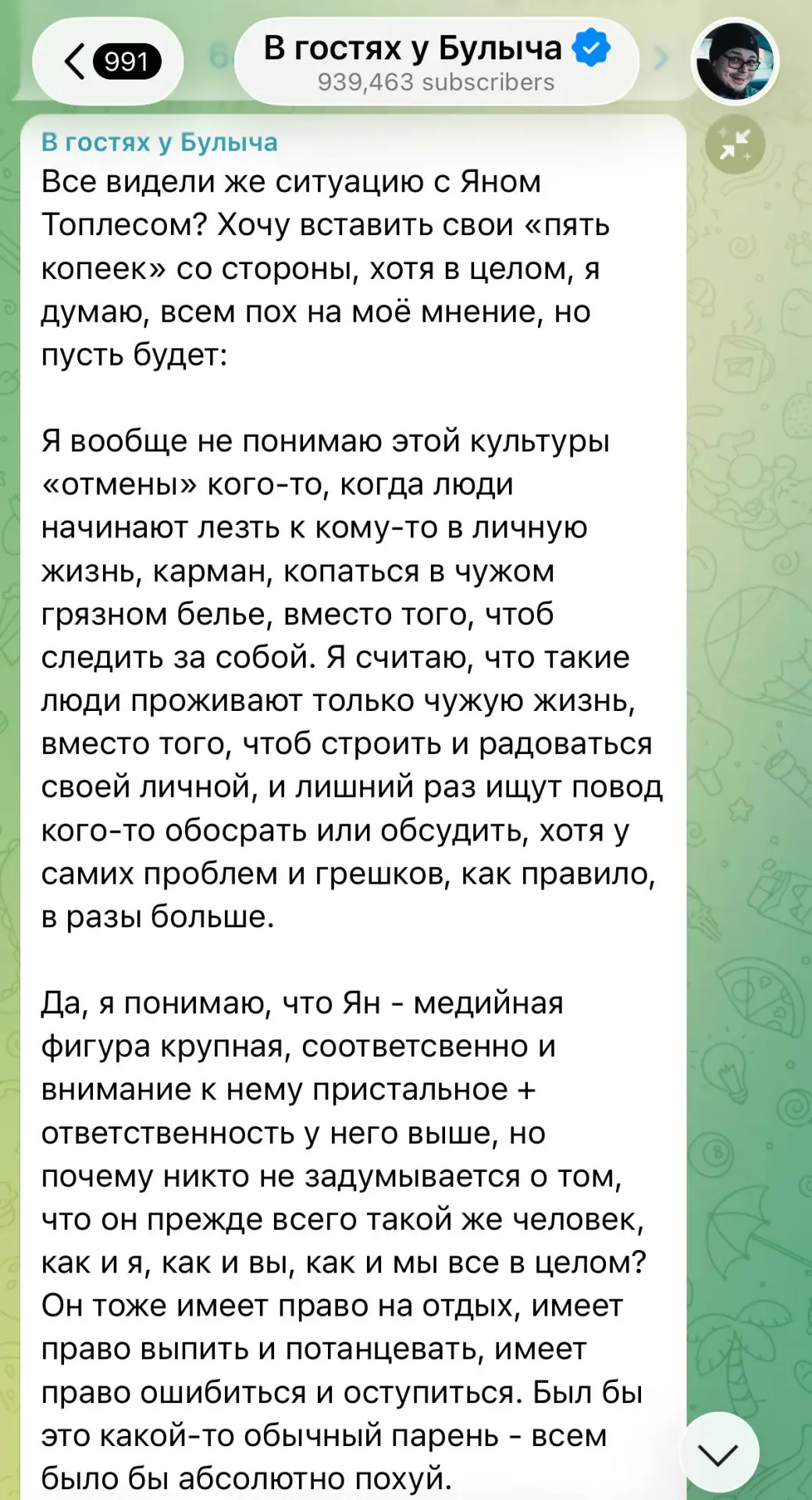This screenshot has height=1500, width=812.
Task: Open the channel profile picture
Action: [x=735, y=61]
